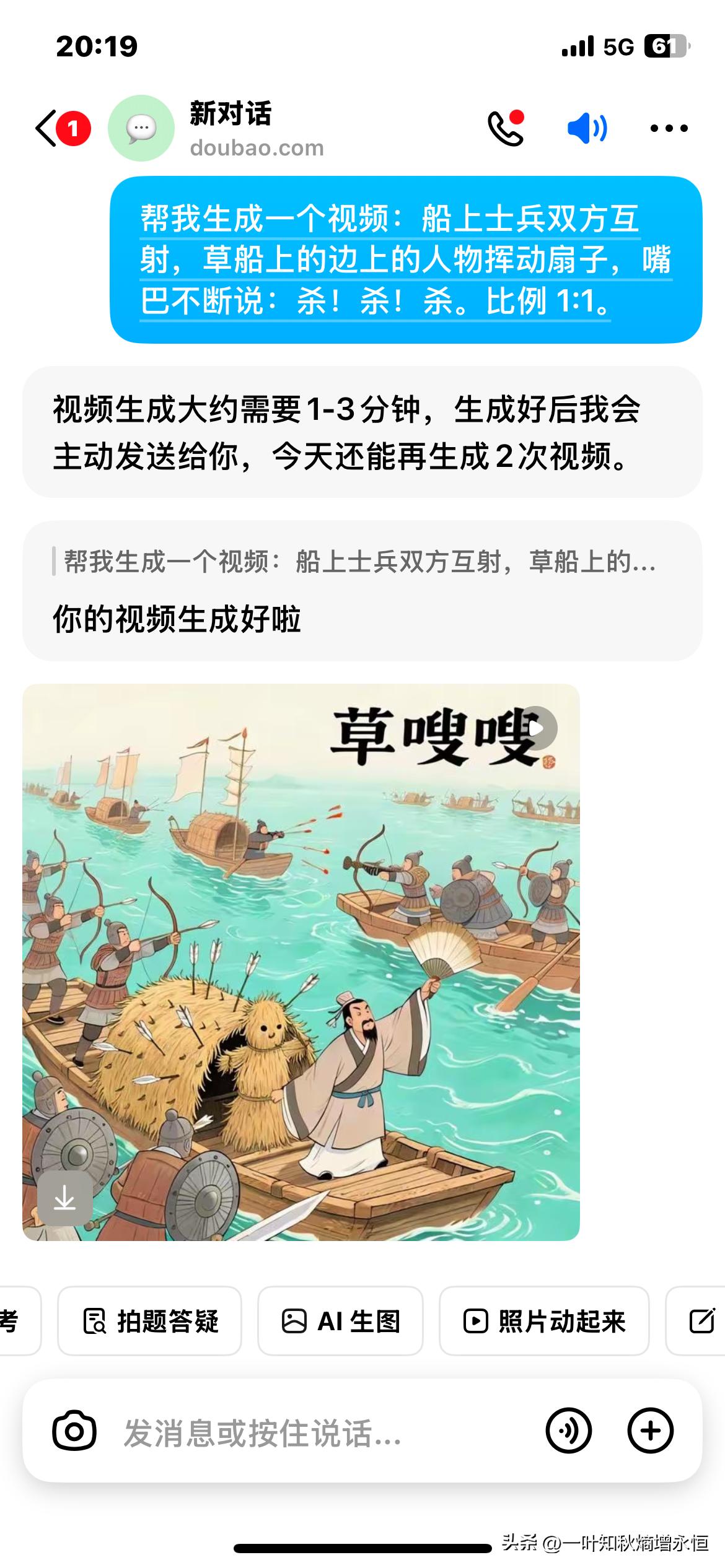Choose the 照片动起来 chip

(x=544, y=1322)
